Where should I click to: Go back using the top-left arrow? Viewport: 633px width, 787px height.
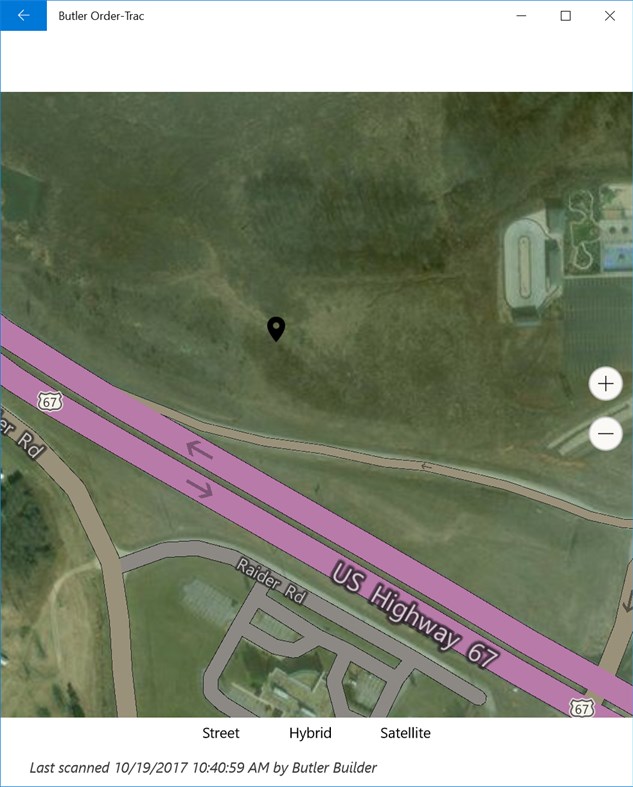pyautogui.click(x=23, y=16)
